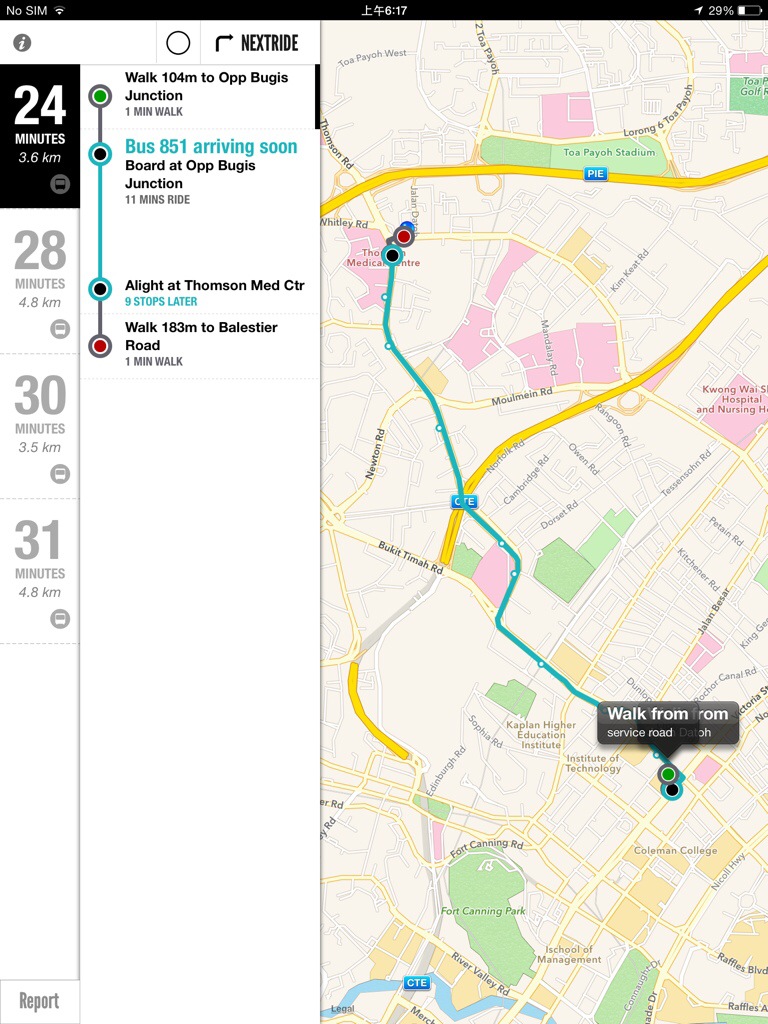This screenshot has width=768, height=1024.
Task: Tap the NEXTRIDE button
Action: click(x=258, y=43)
